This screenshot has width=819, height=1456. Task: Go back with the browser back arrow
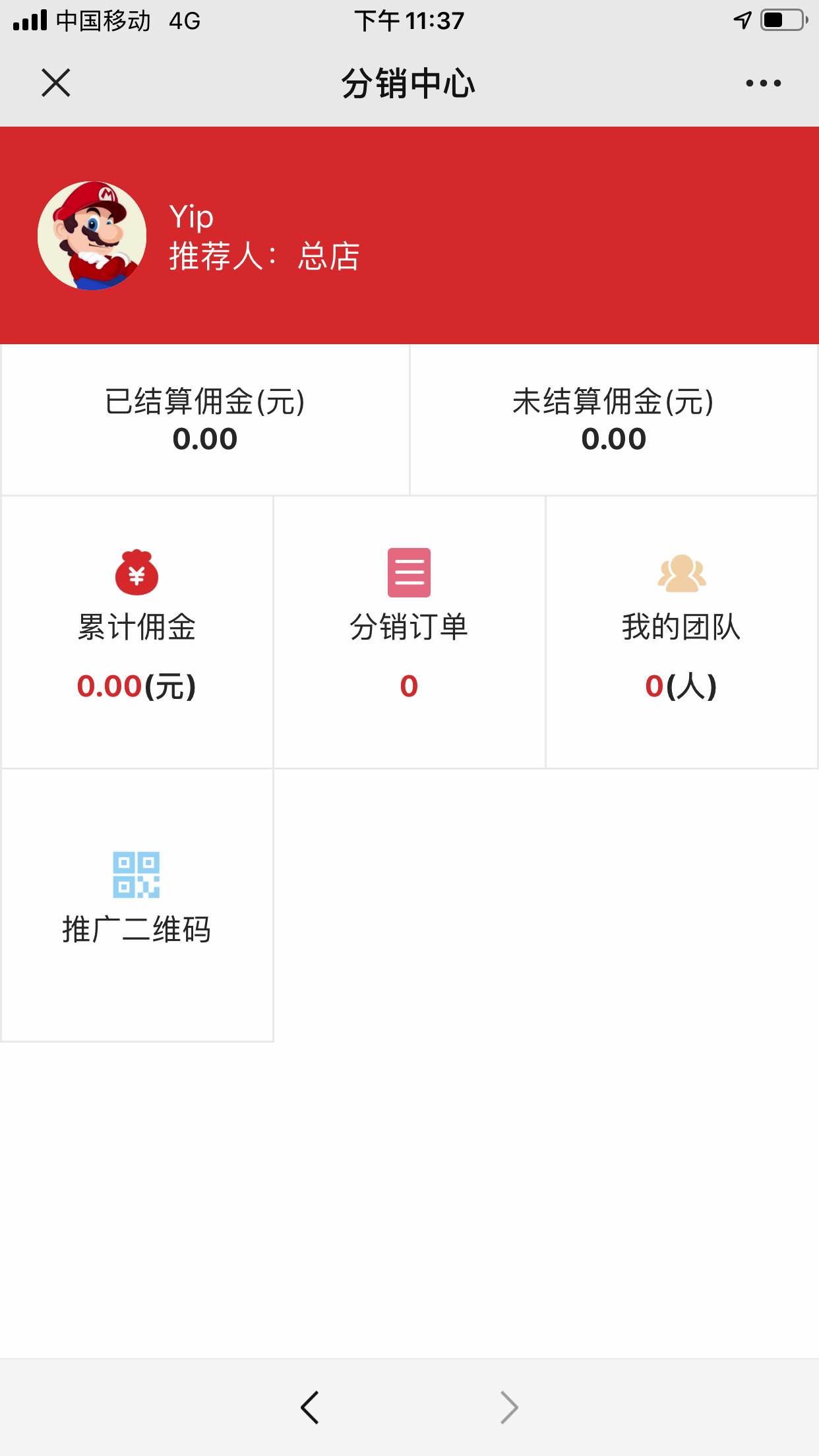click(x=310, y=1407)
